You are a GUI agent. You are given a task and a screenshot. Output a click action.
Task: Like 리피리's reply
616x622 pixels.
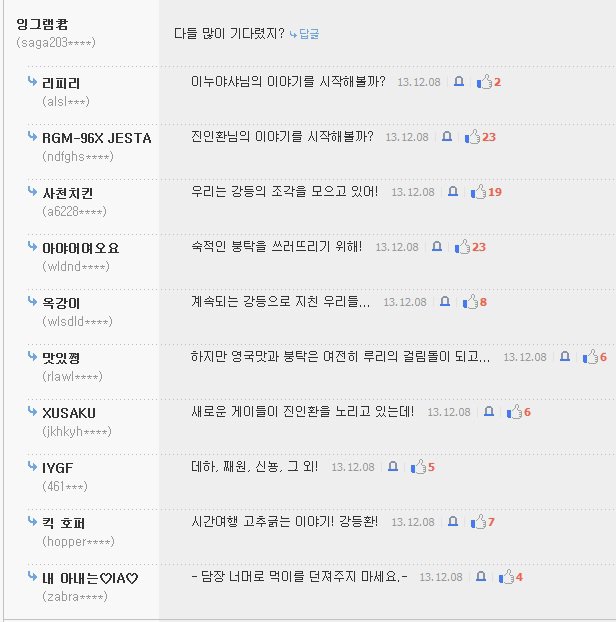[x=484, y=82]
